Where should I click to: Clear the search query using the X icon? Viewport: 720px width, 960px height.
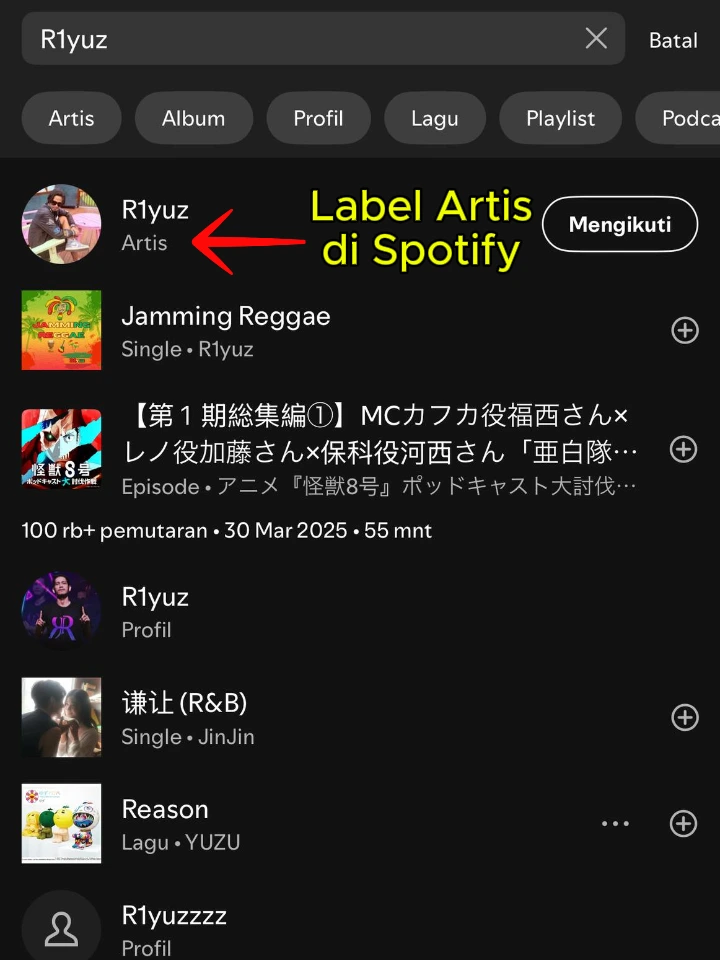(x=596, y=38)
